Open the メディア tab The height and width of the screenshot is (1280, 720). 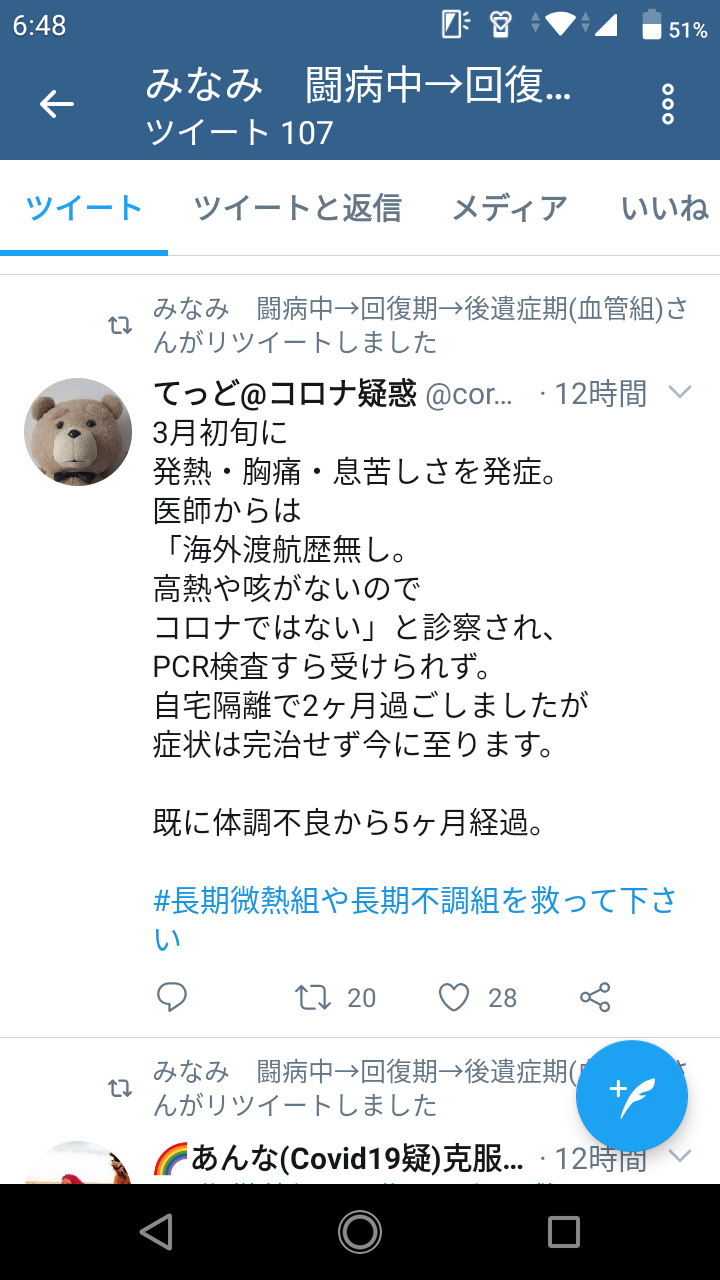[510, 208]
